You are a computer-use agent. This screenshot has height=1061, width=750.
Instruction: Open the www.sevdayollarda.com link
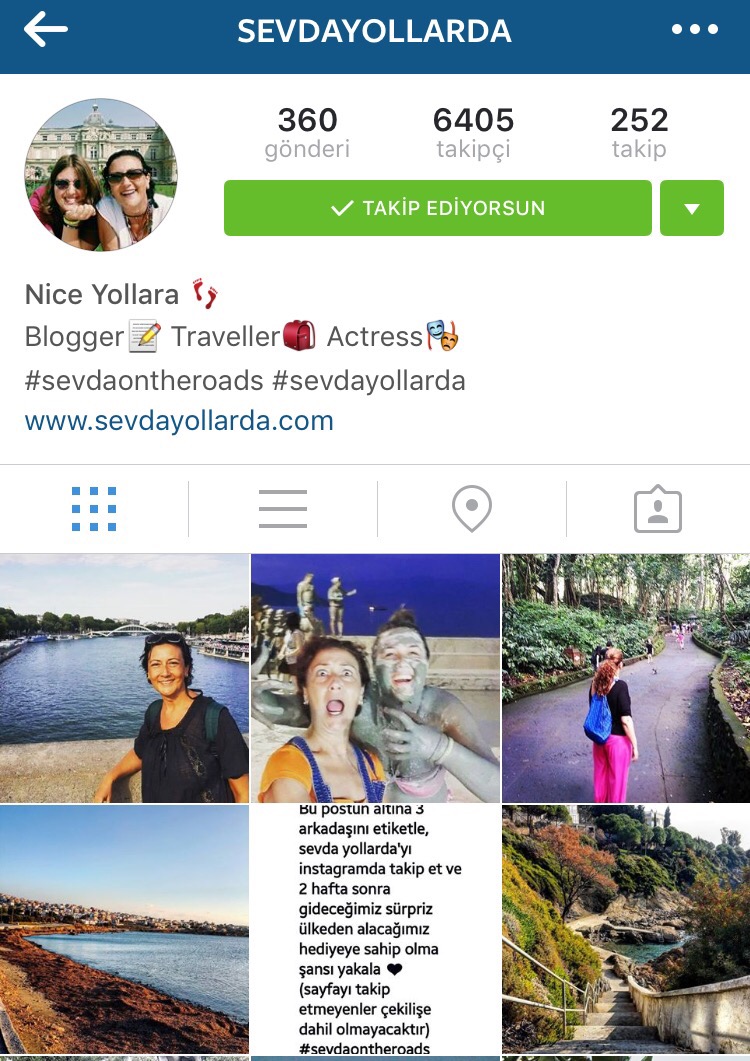179,420
